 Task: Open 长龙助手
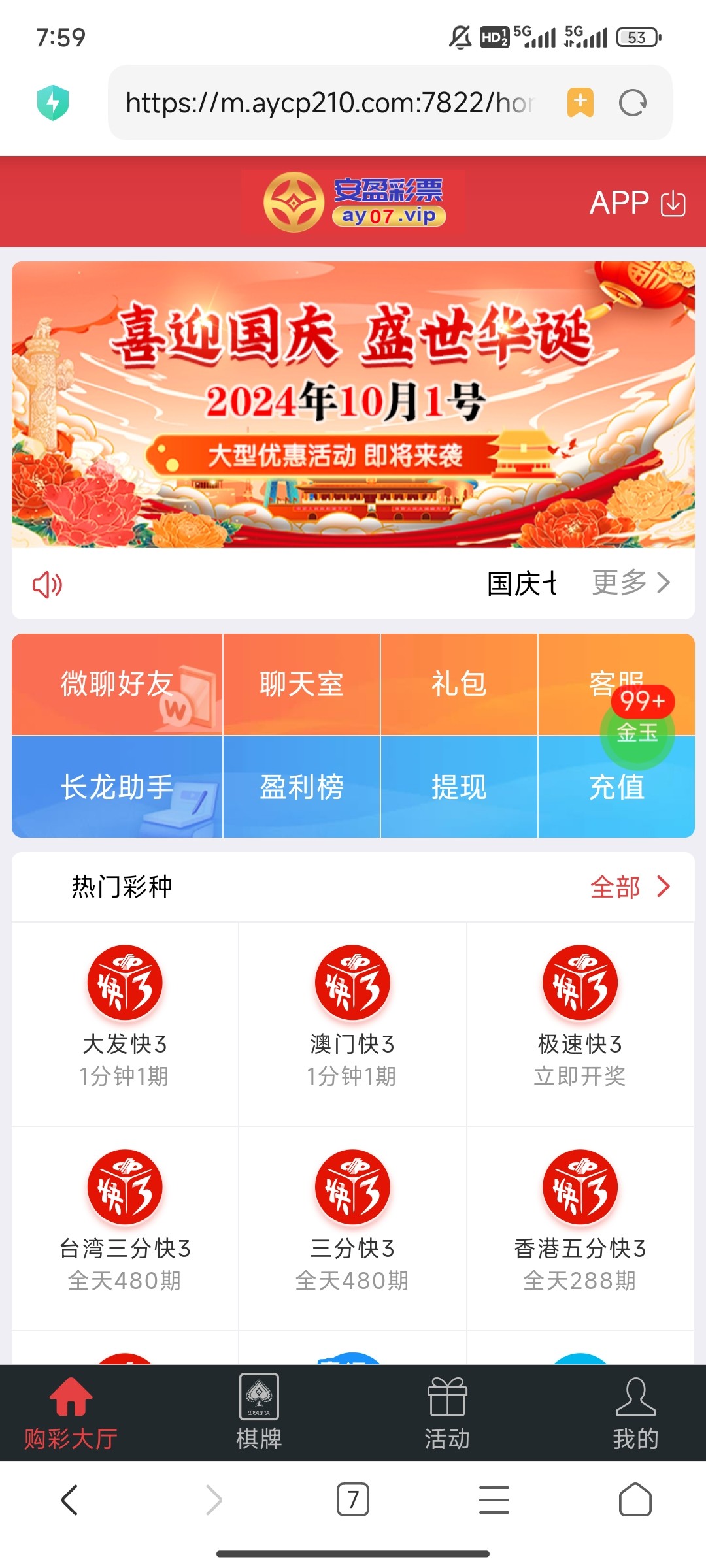pos(117,787)
